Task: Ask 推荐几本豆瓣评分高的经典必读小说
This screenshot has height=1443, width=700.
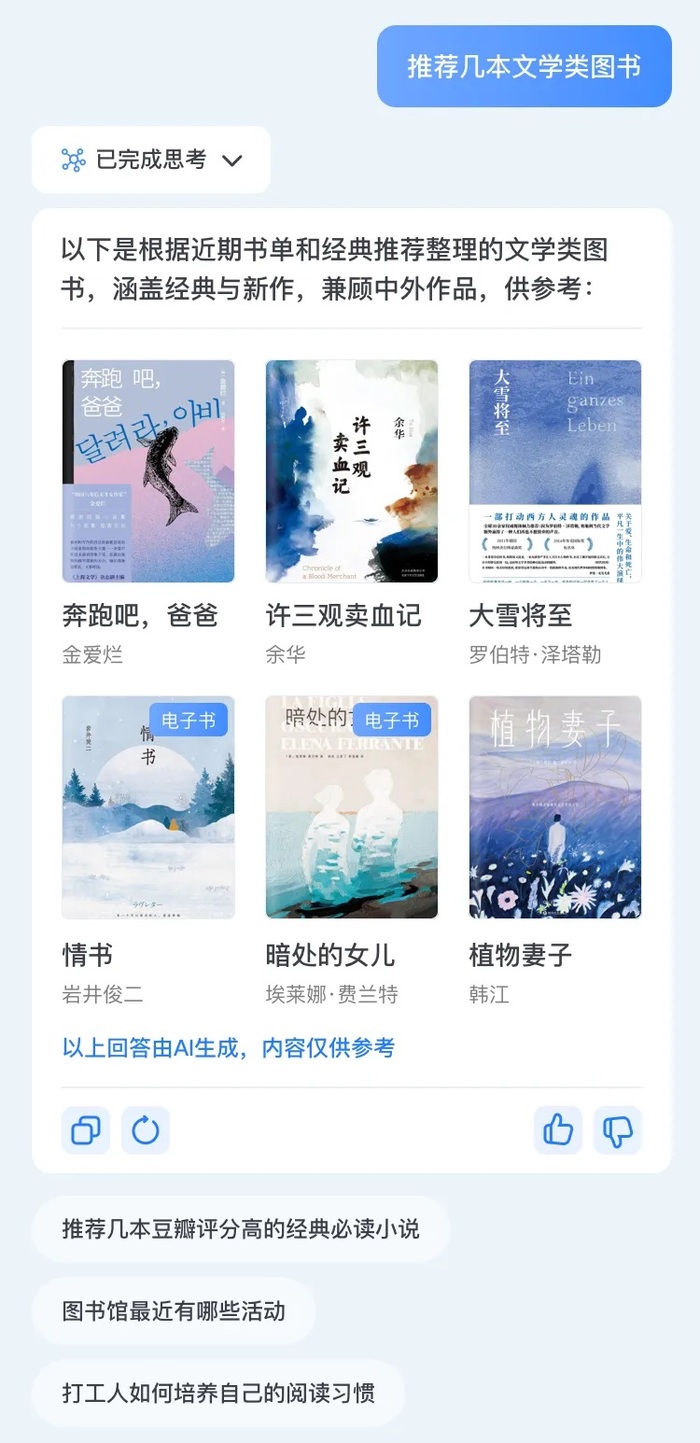Action: [241, 1229]
